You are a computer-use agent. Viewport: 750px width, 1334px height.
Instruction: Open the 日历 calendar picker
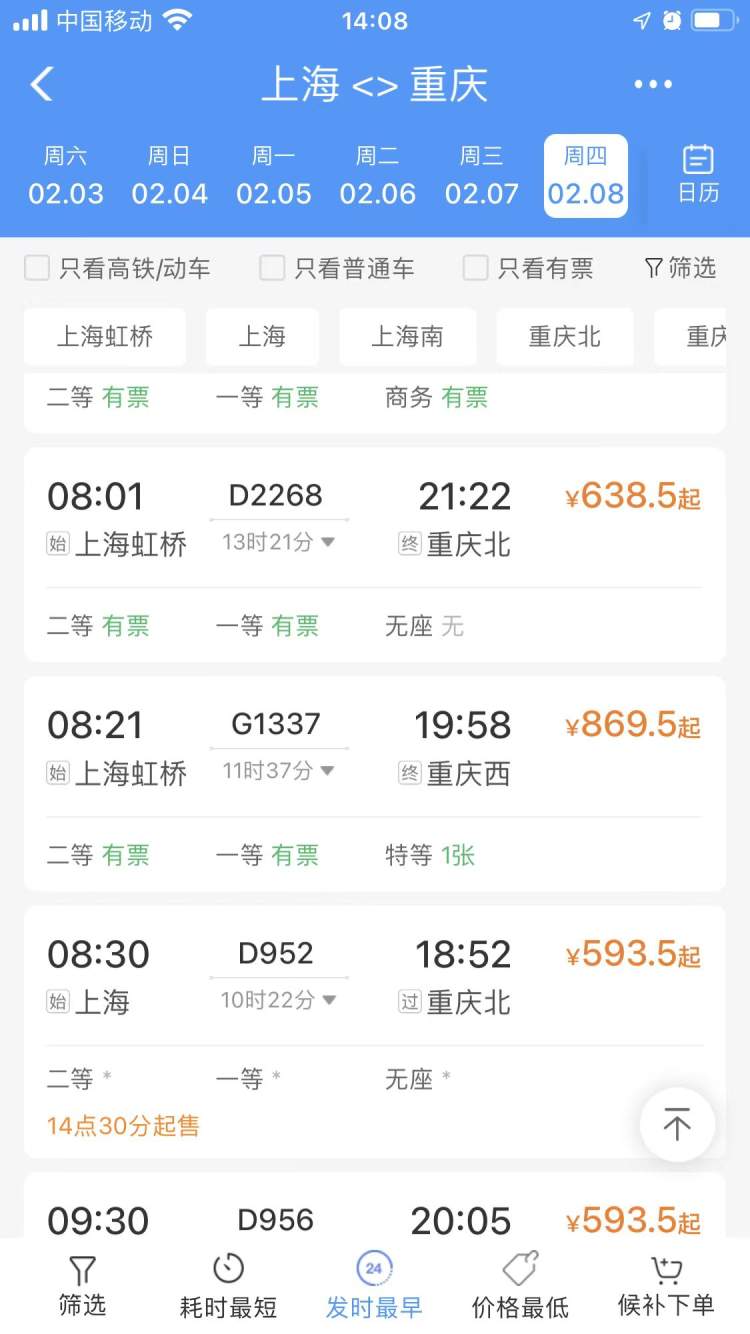pos(698,175)
